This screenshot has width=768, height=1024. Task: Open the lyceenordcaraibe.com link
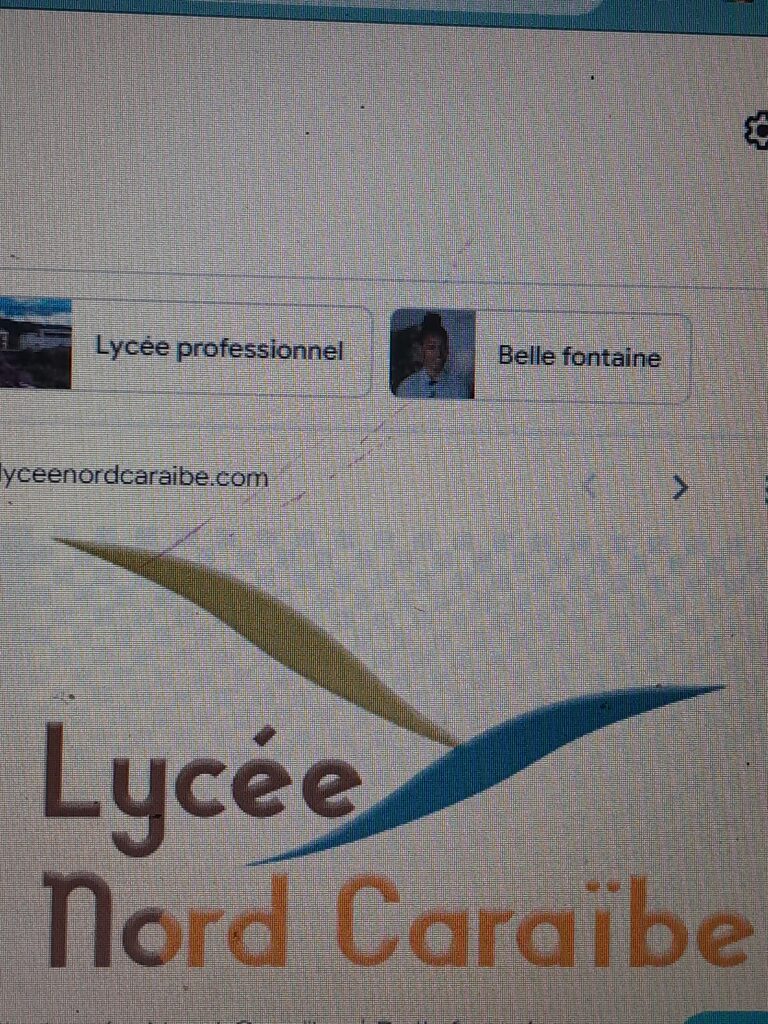tap(135, 477)
